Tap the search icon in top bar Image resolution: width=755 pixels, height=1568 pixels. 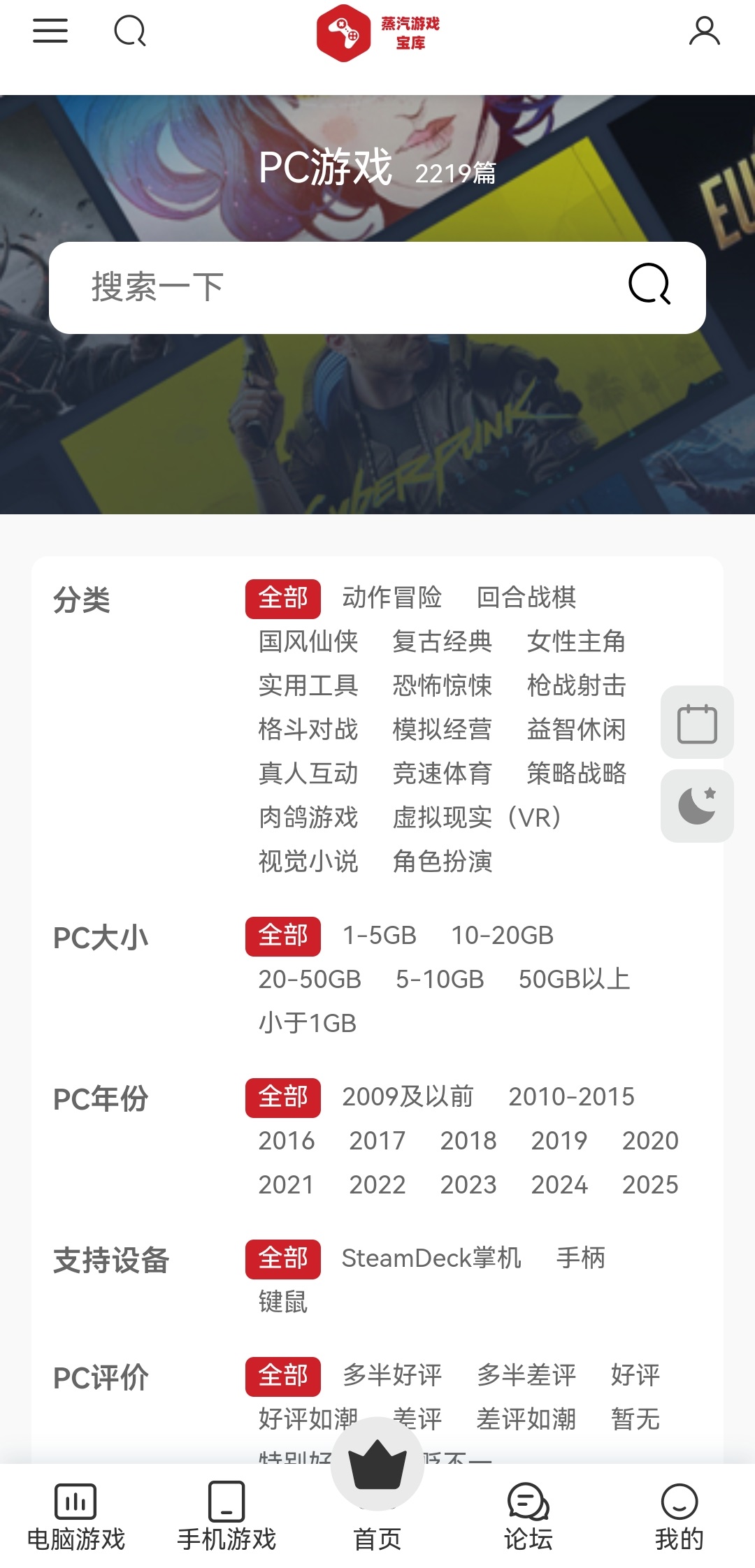(x=130, y=31)
